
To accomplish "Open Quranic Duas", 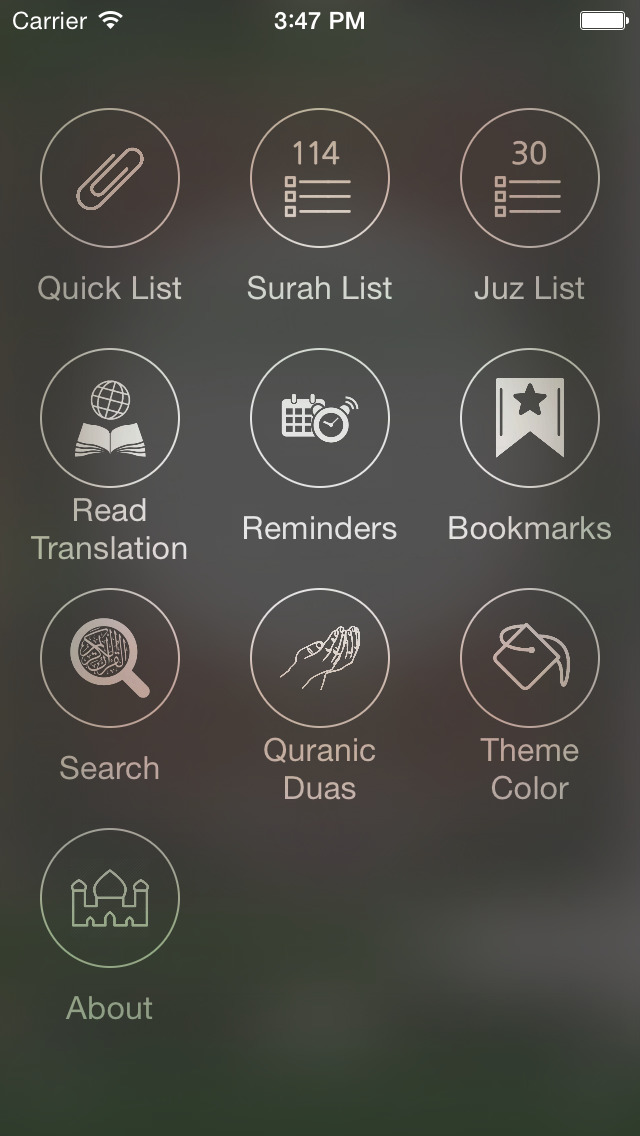I will tap(320, 658).
